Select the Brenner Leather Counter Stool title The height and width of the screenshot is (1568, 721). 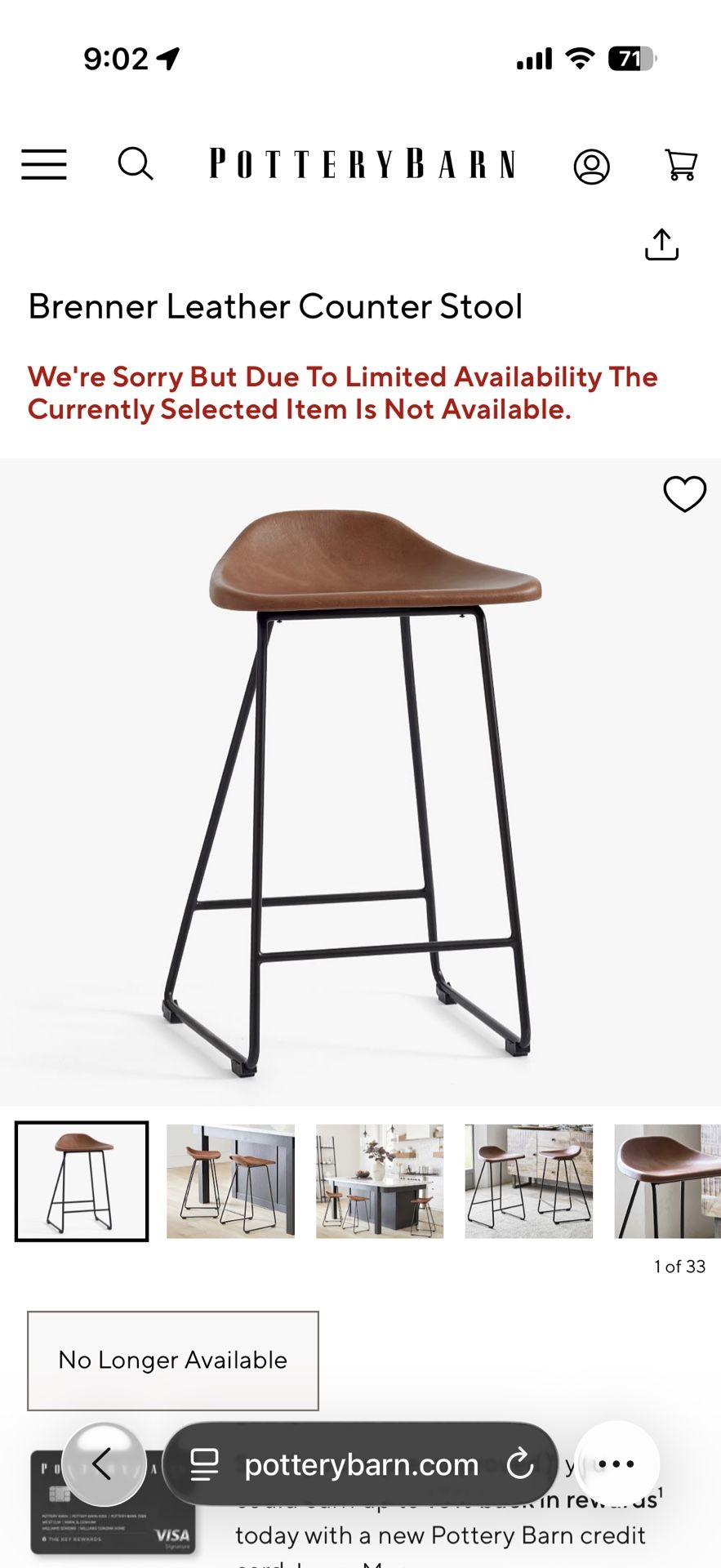click(275, 307)
